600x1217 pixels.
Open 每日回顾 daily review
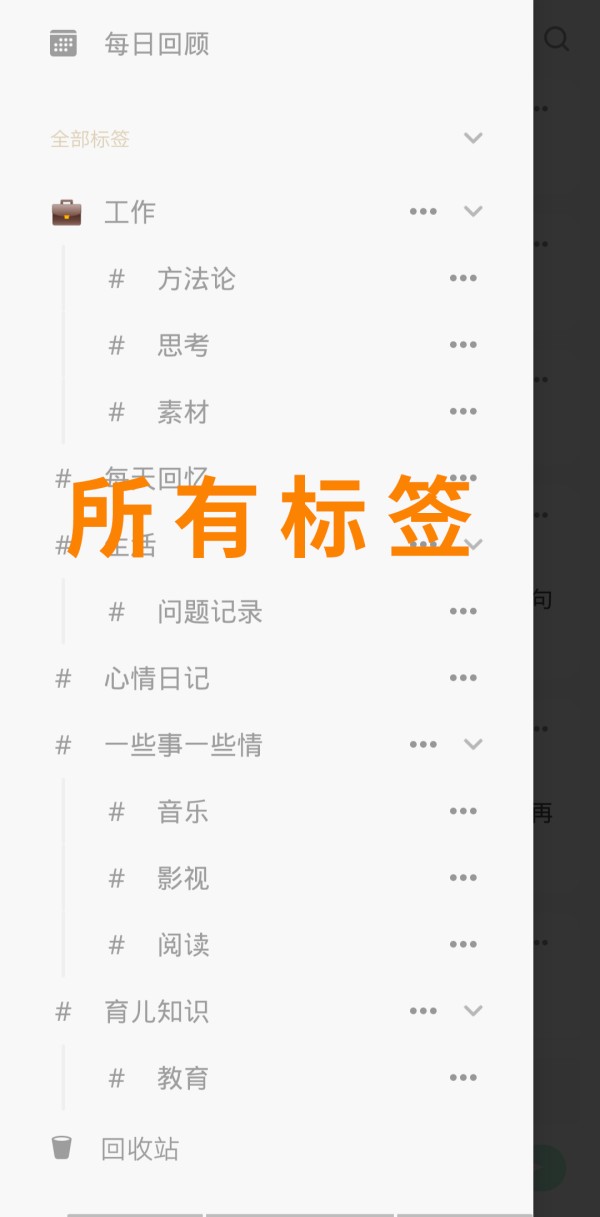[x=156, y=44]
